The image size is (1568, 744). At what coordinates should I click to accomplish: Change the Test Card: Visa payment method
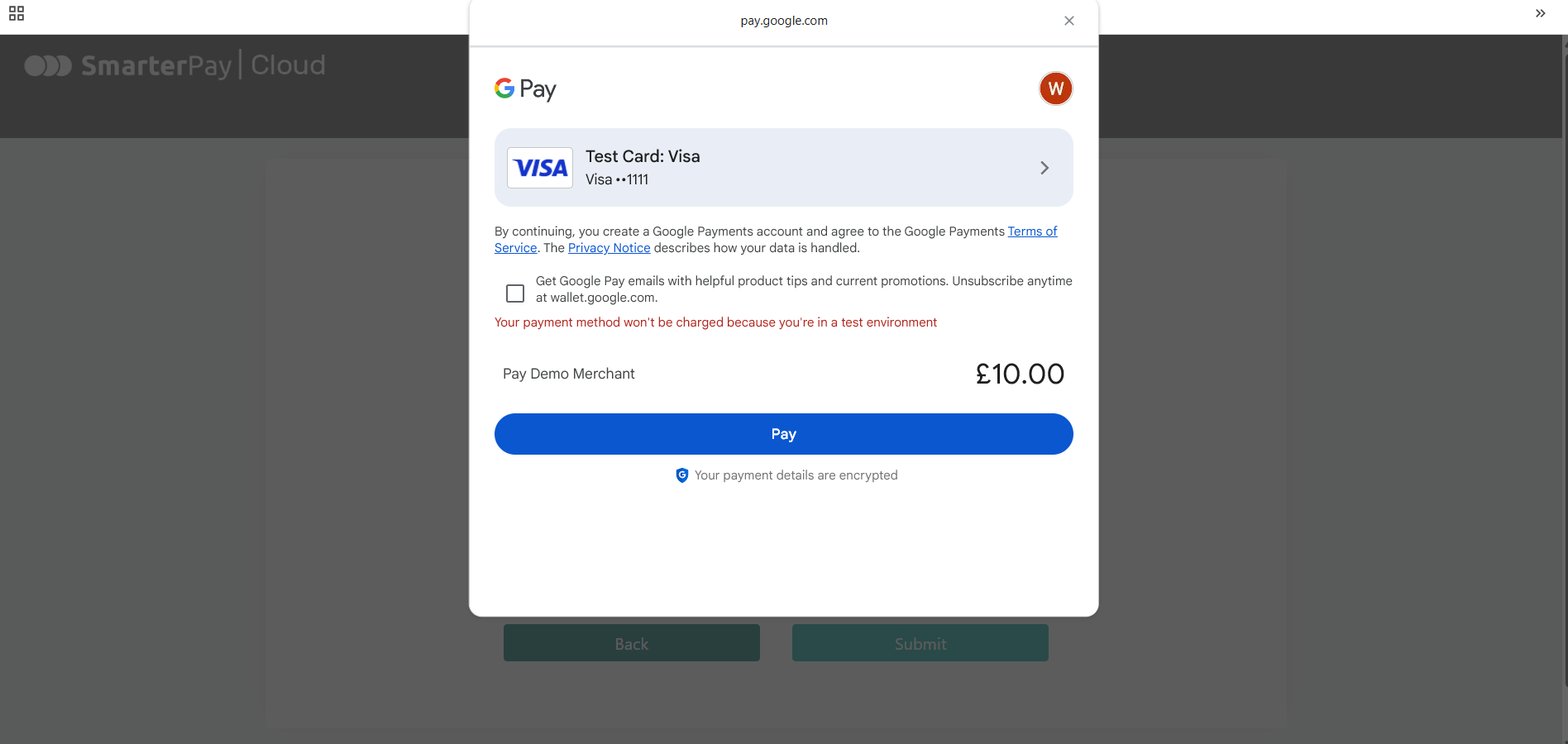tap(783, 167)
